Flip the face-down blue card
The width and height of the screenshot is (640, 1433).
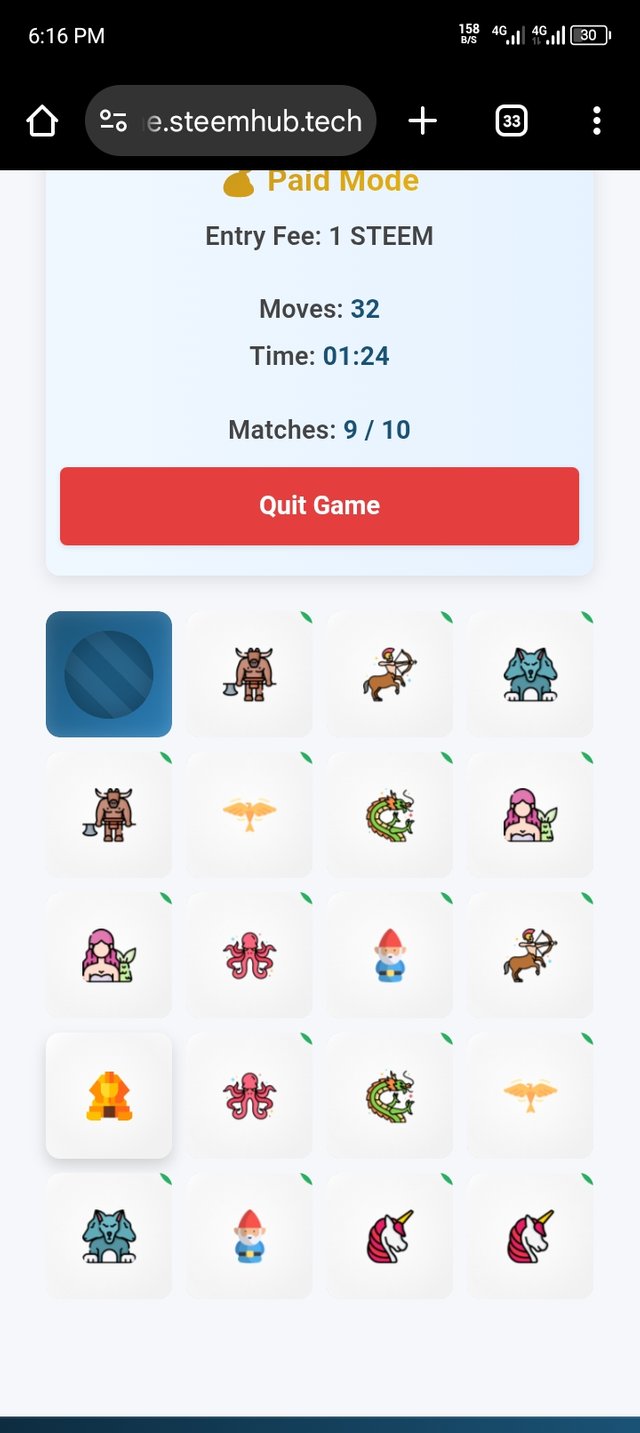click(x=109, y=674)
